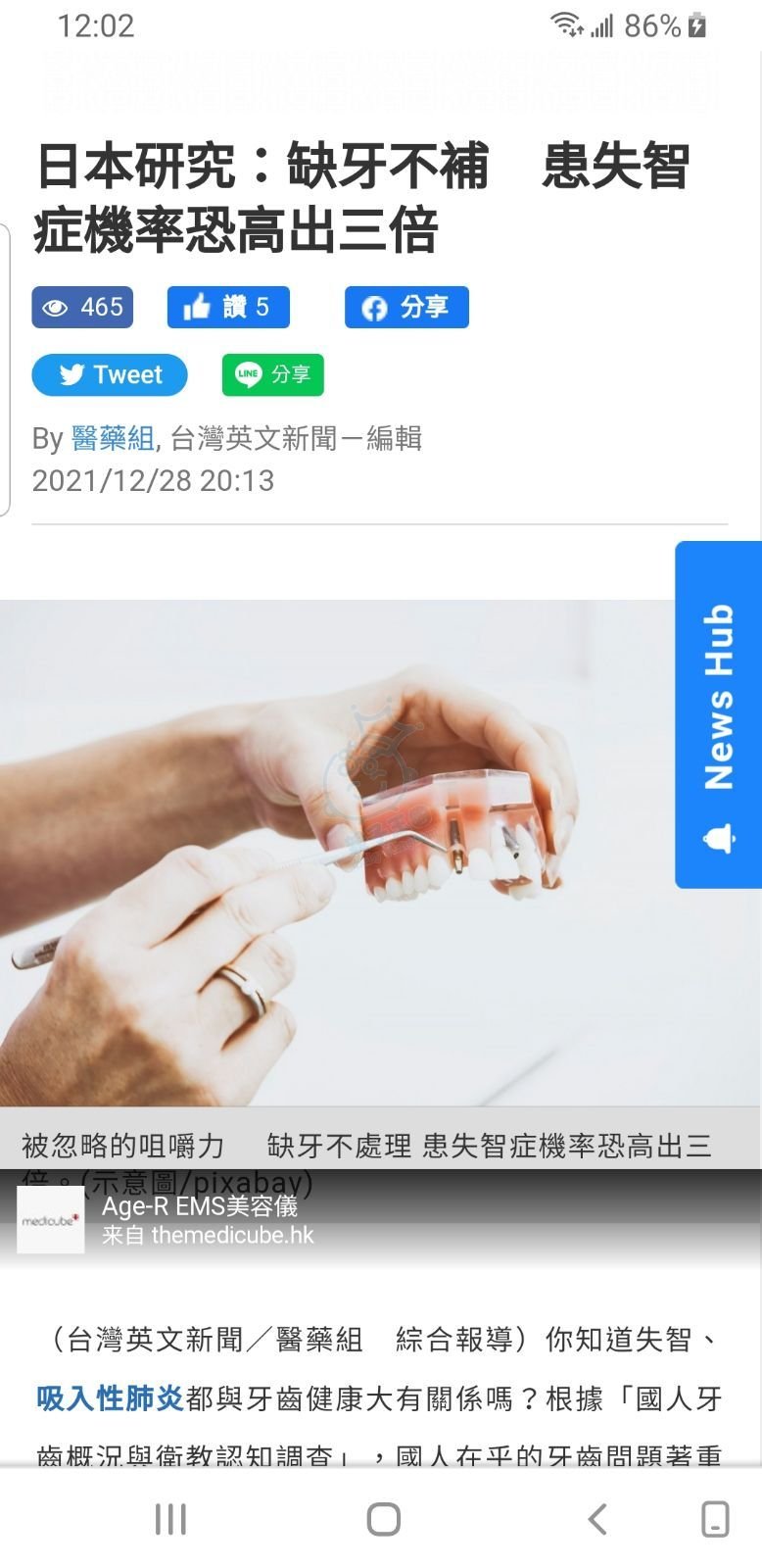Share the article on Facebook
This screenshot has width=762, height=1568.
click(406, 307)
